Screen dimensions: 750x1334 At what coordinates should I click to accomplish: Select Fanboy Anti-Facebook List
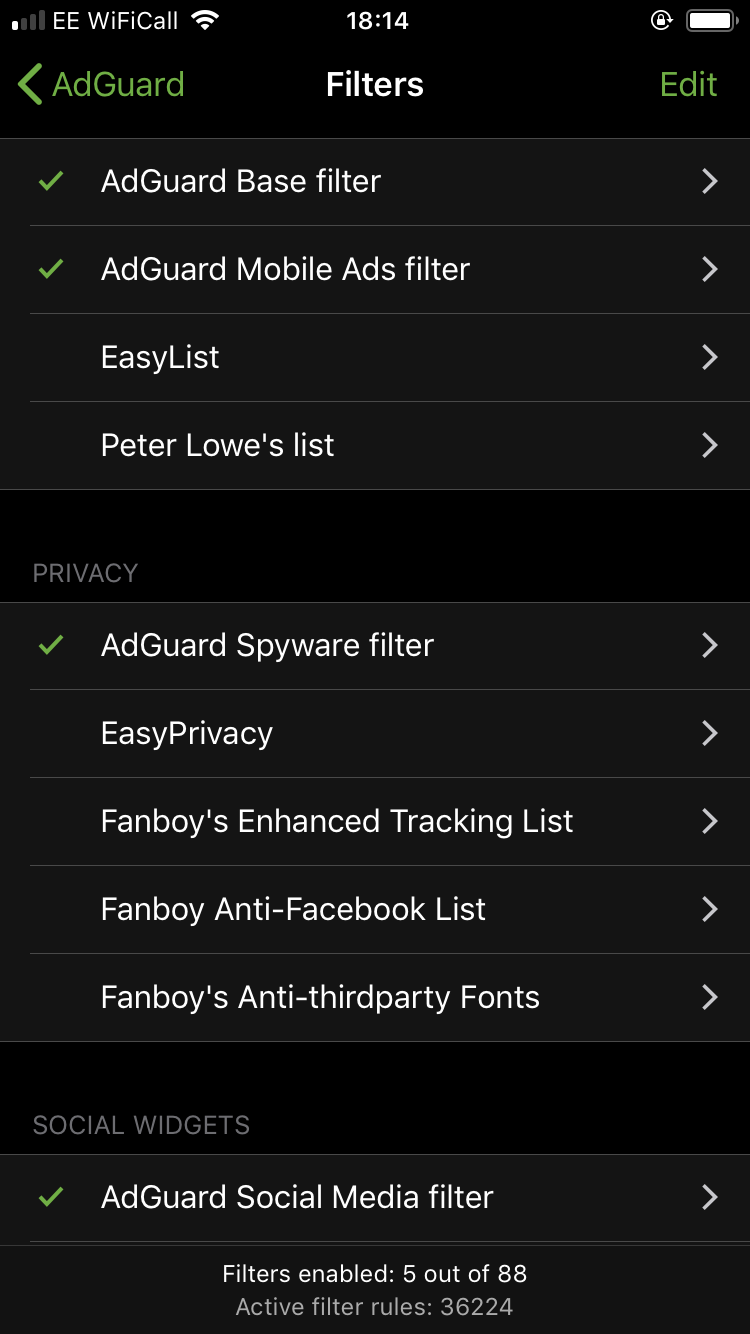point(375,910)
